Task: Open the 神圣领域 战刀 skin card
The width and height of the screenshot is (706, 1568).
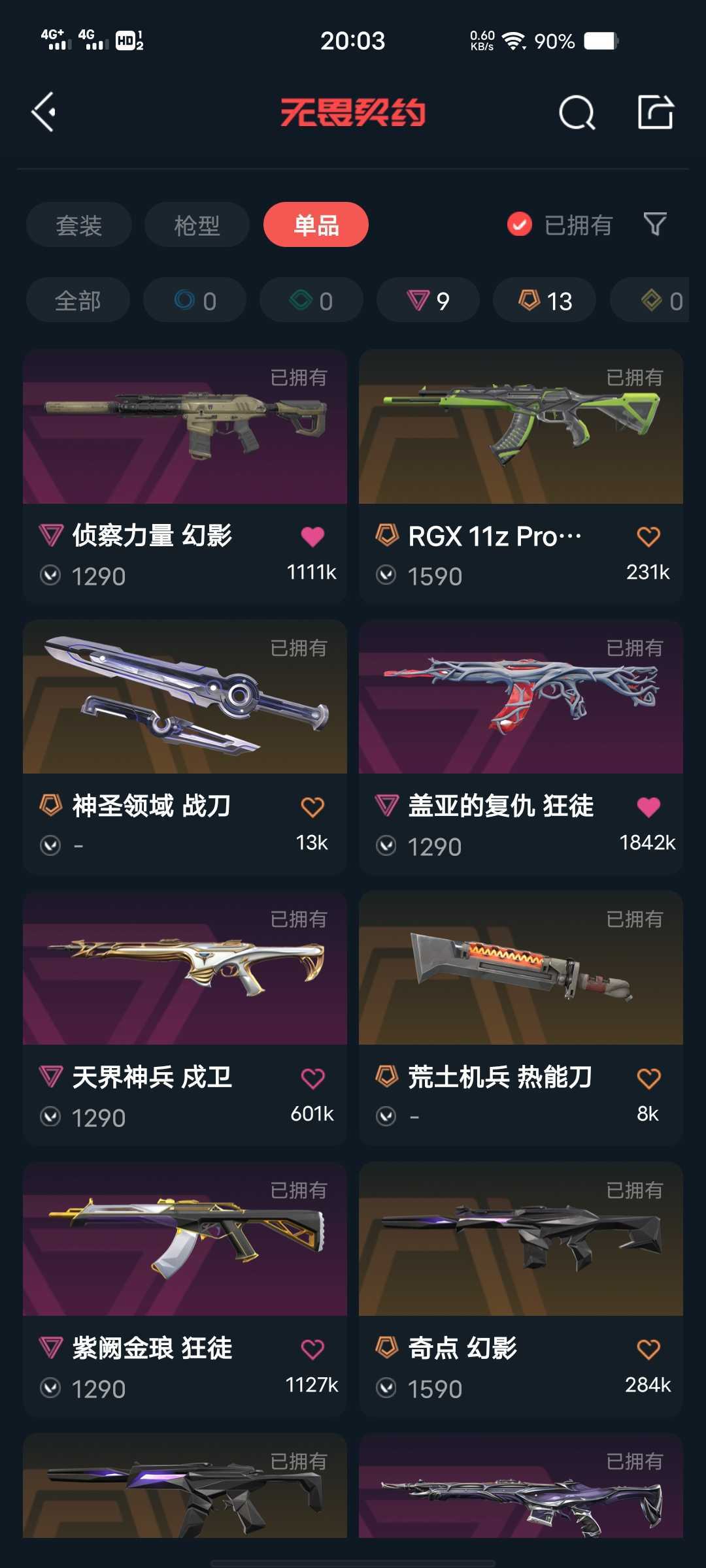Action: pos(185,747)
